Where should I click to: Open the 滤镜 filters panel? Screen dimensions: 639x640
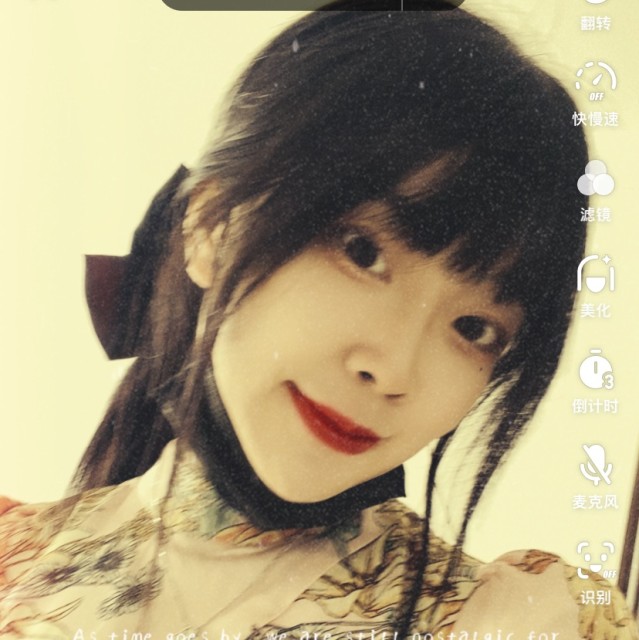point(596,180)
